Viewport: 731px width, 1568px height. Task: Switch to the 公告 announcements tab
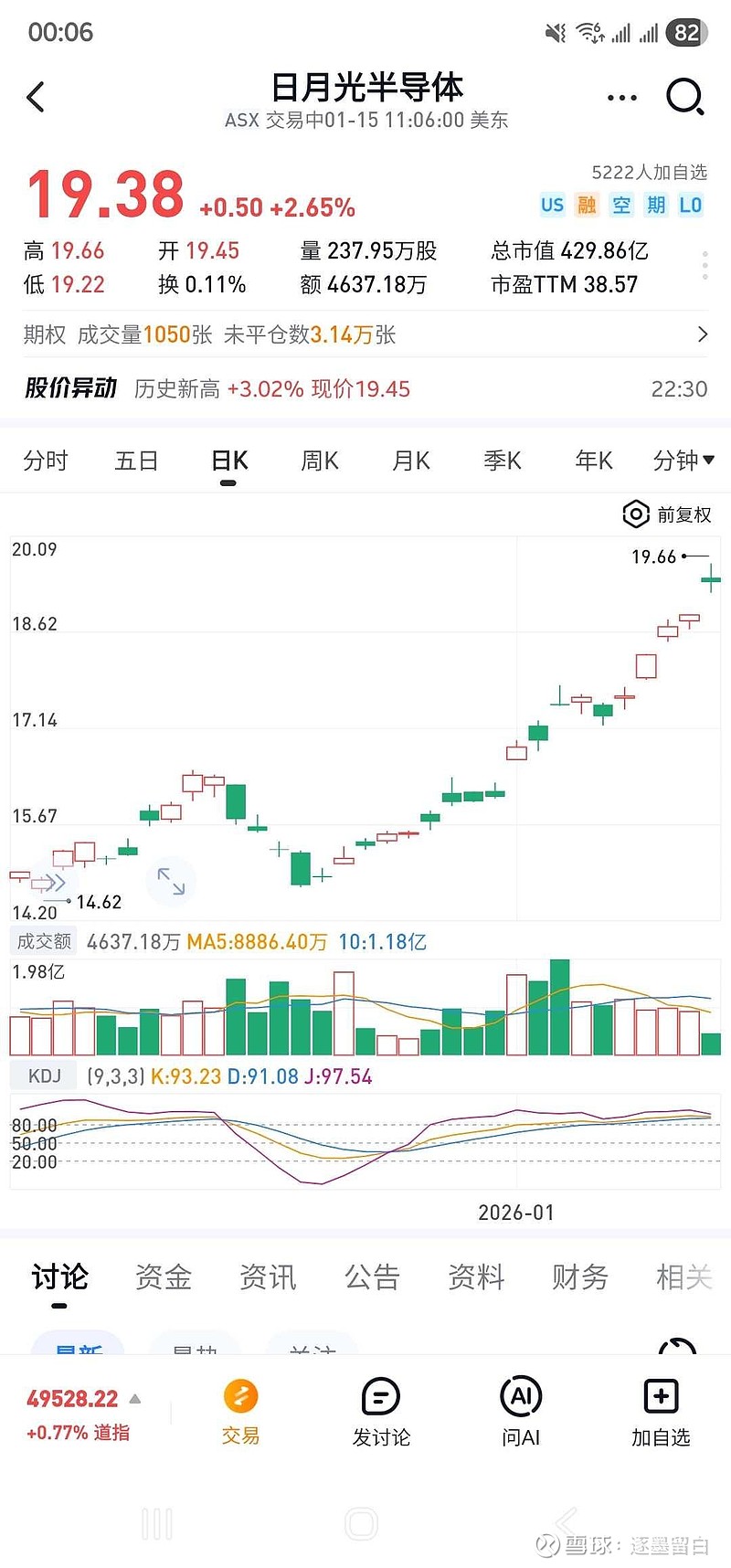click(x=372, y=1277)
